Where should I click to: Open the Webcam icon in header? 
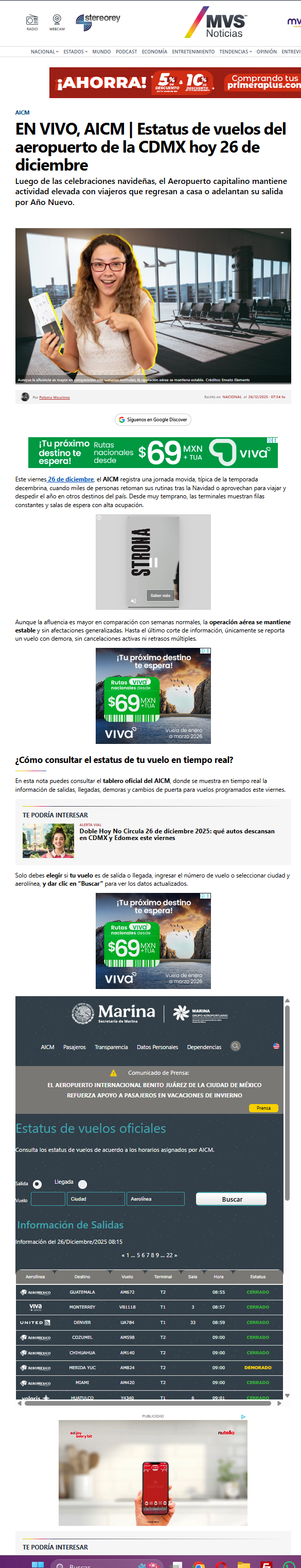(x=57, y=22)
